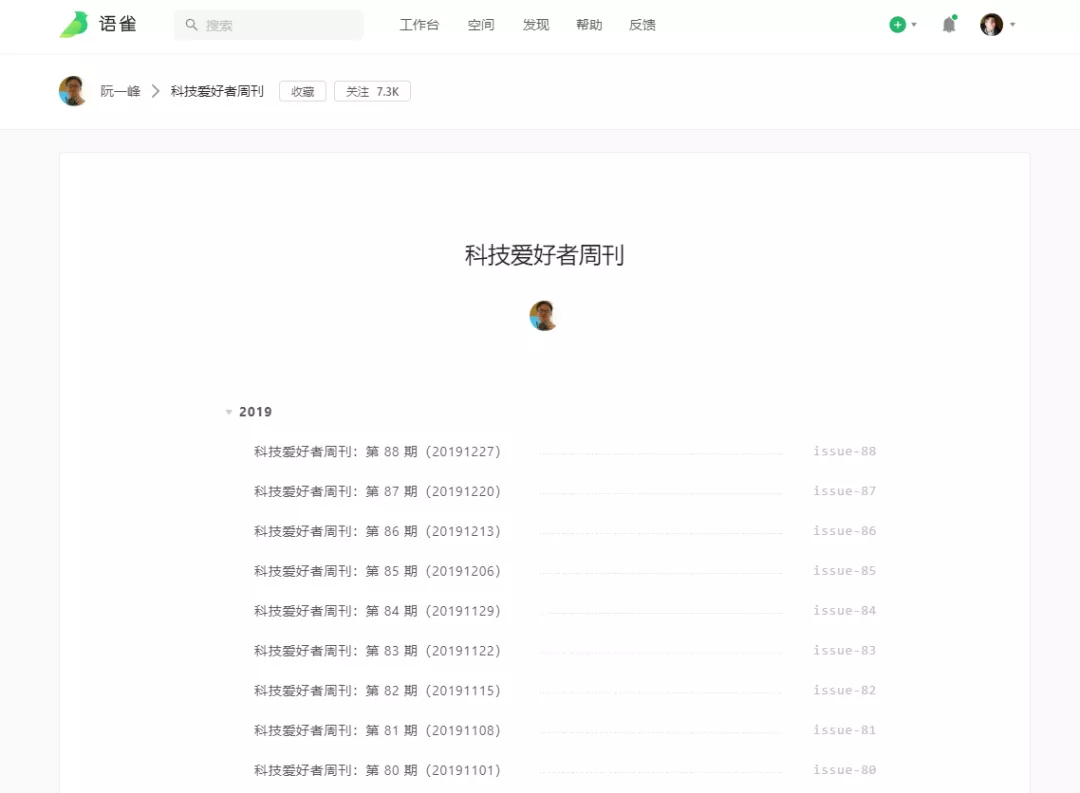Open 第 86 期 (20191213)
Image resolution: width=1080 pixels, height=793 pixels.
377,532
